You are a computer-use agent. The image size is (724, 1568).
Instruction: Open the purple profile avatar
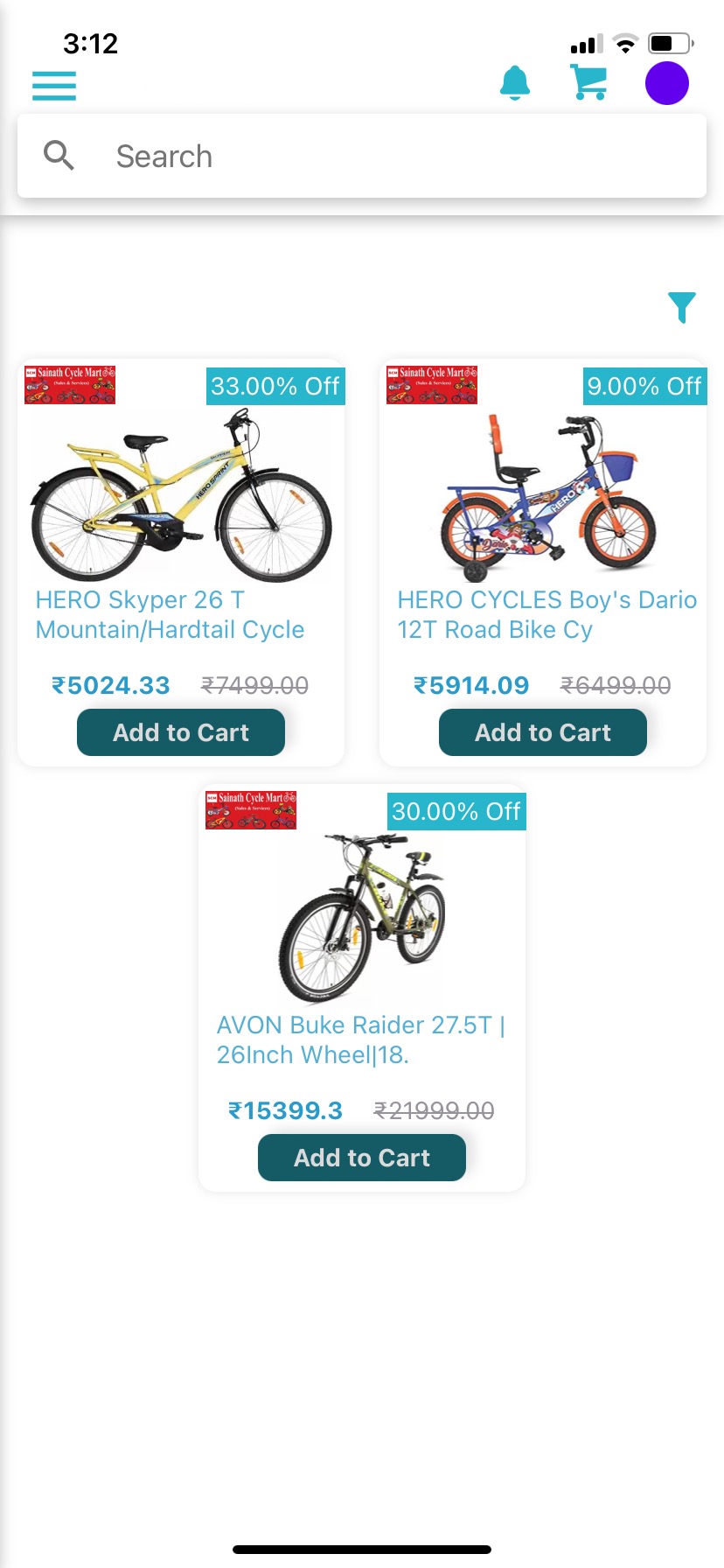coord(667,83)
